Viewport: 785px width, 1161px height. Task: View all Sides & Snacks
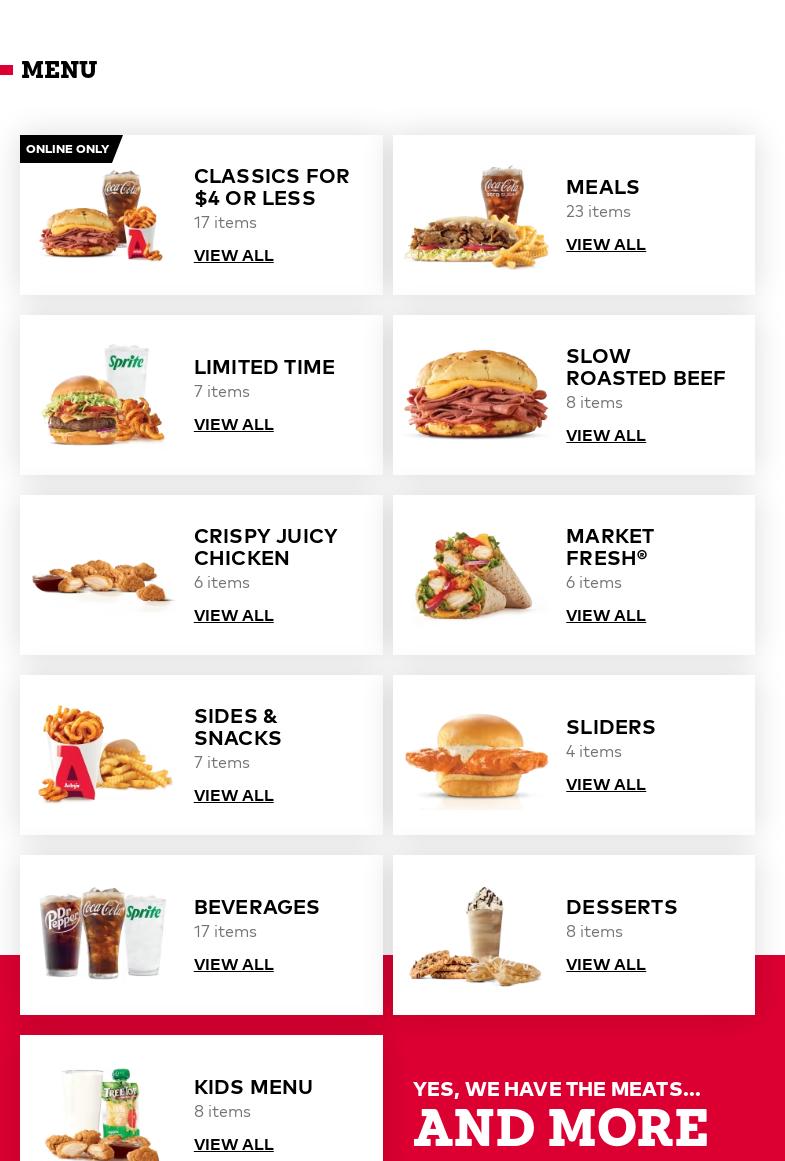[x=233, y=796]
